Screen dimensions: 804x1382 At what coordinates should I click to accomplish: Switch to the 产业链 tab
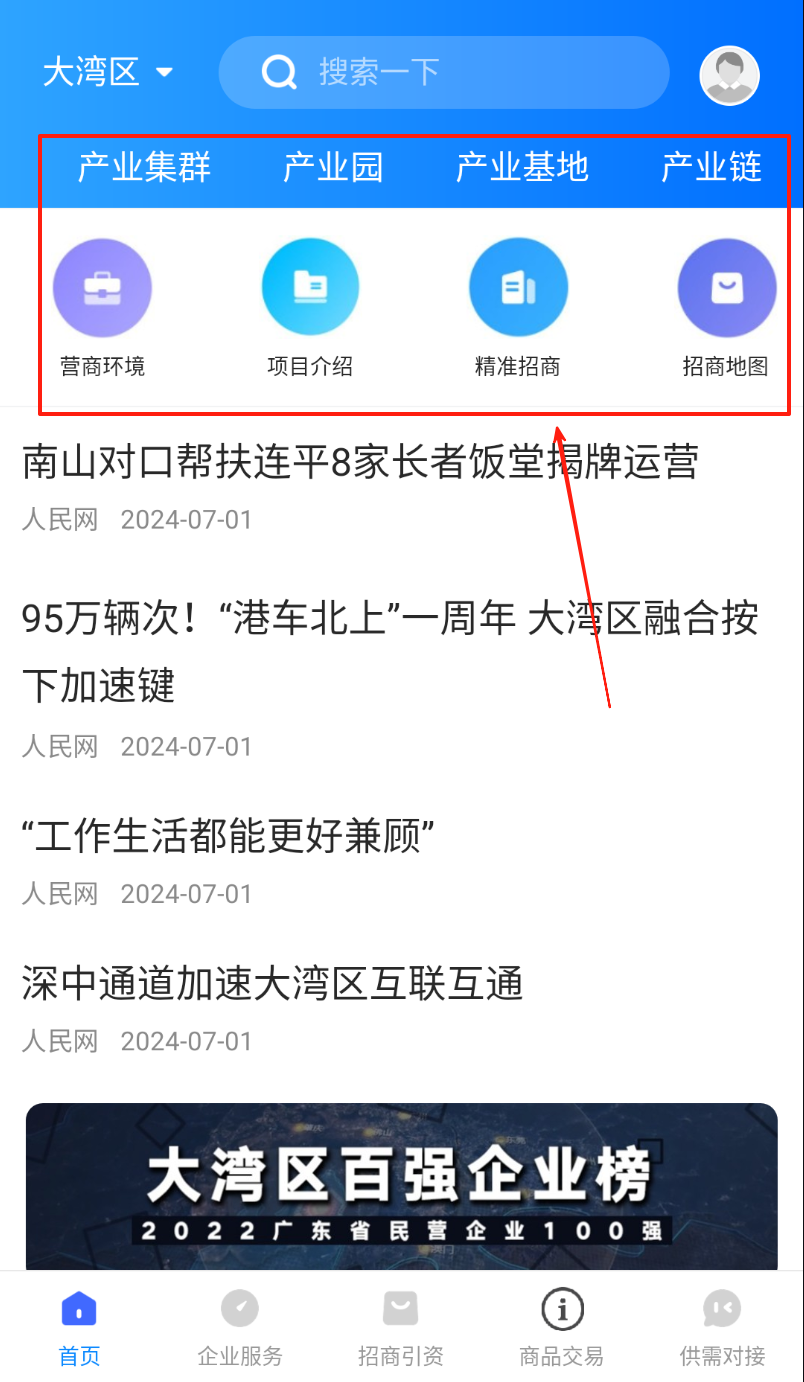(711, 167)
